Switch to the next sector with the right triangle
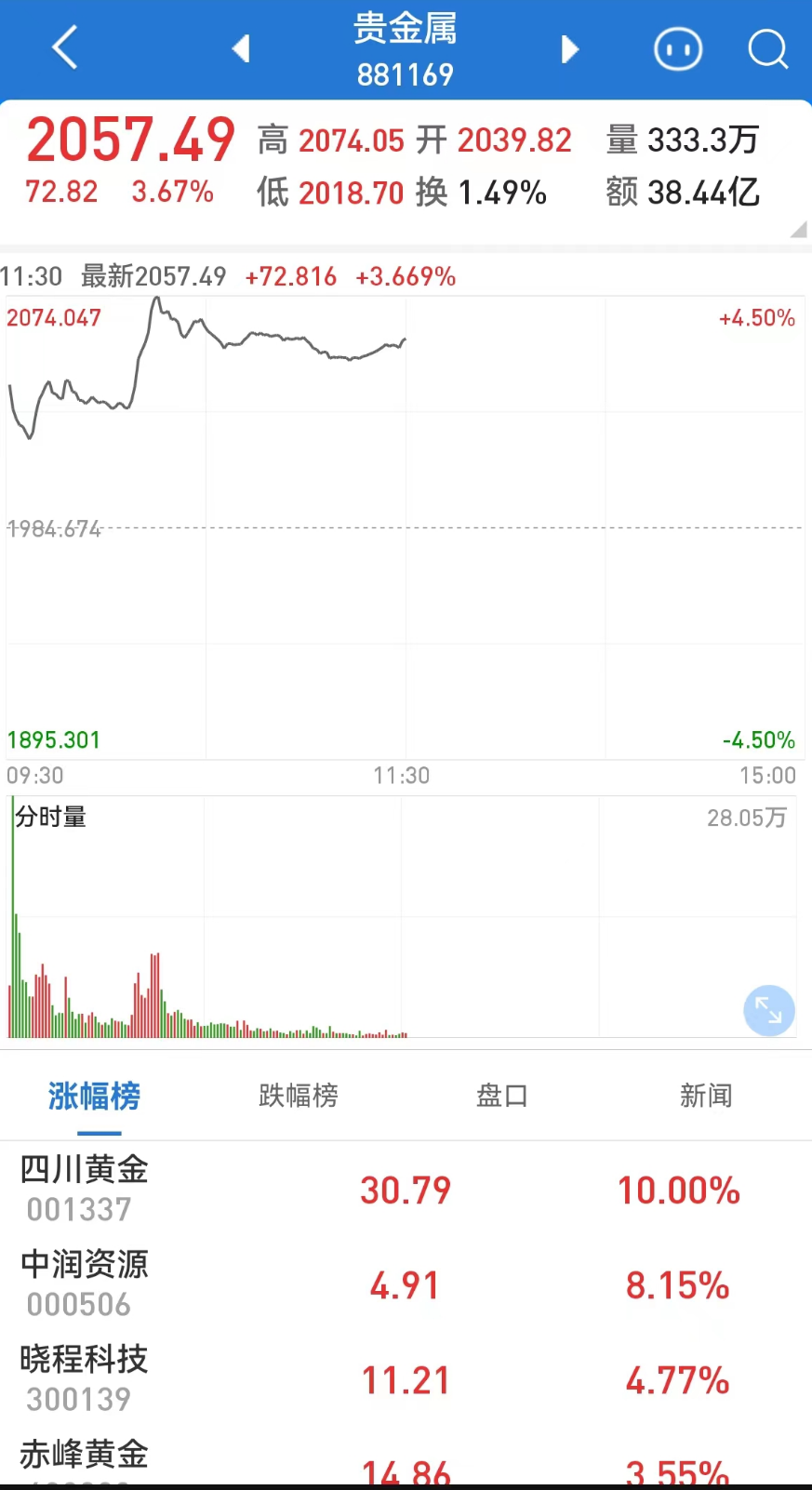The height and width of the screenshot is (1490, 812). [x=570, y=49]
